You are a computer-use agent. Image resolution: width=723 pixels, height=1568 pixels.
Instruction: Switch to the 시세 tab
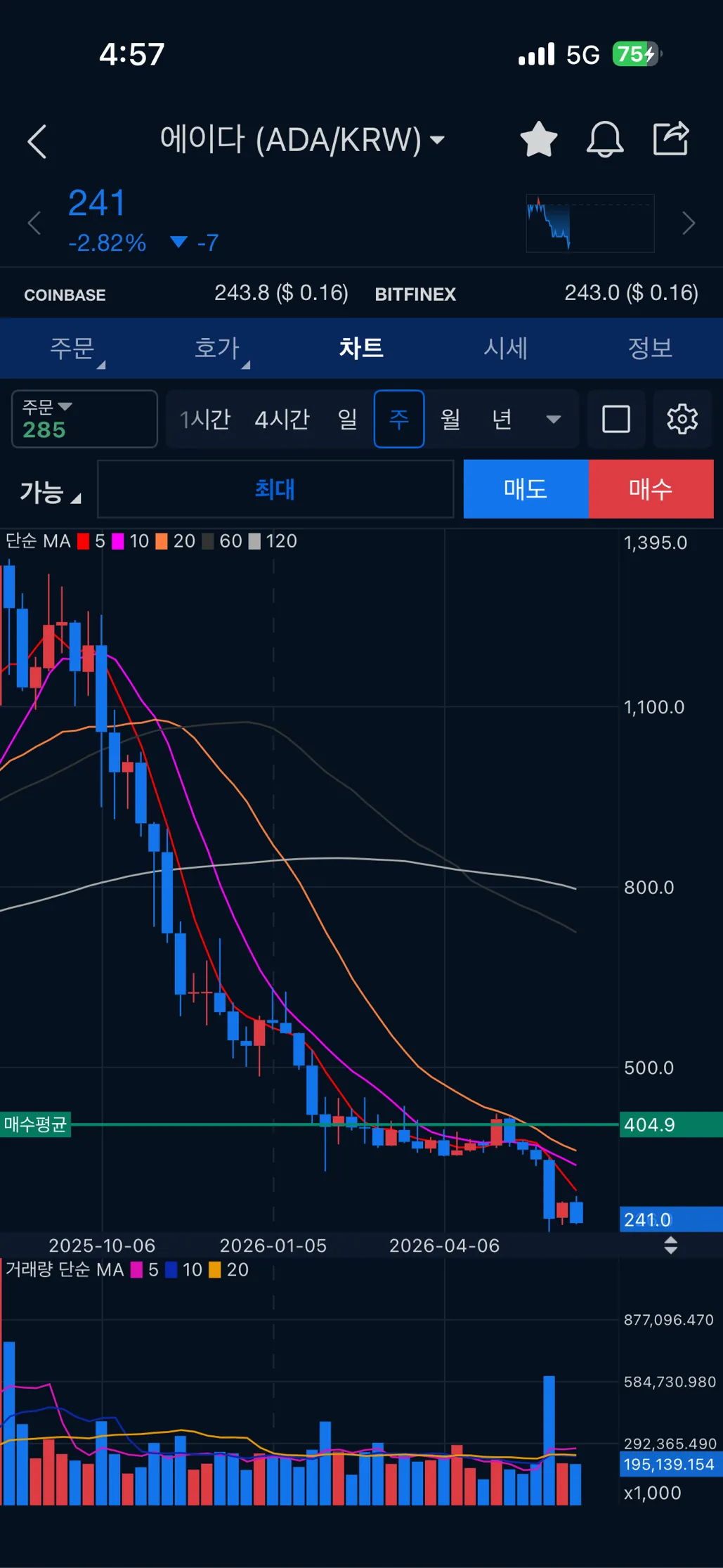click(x=506, y=348)
